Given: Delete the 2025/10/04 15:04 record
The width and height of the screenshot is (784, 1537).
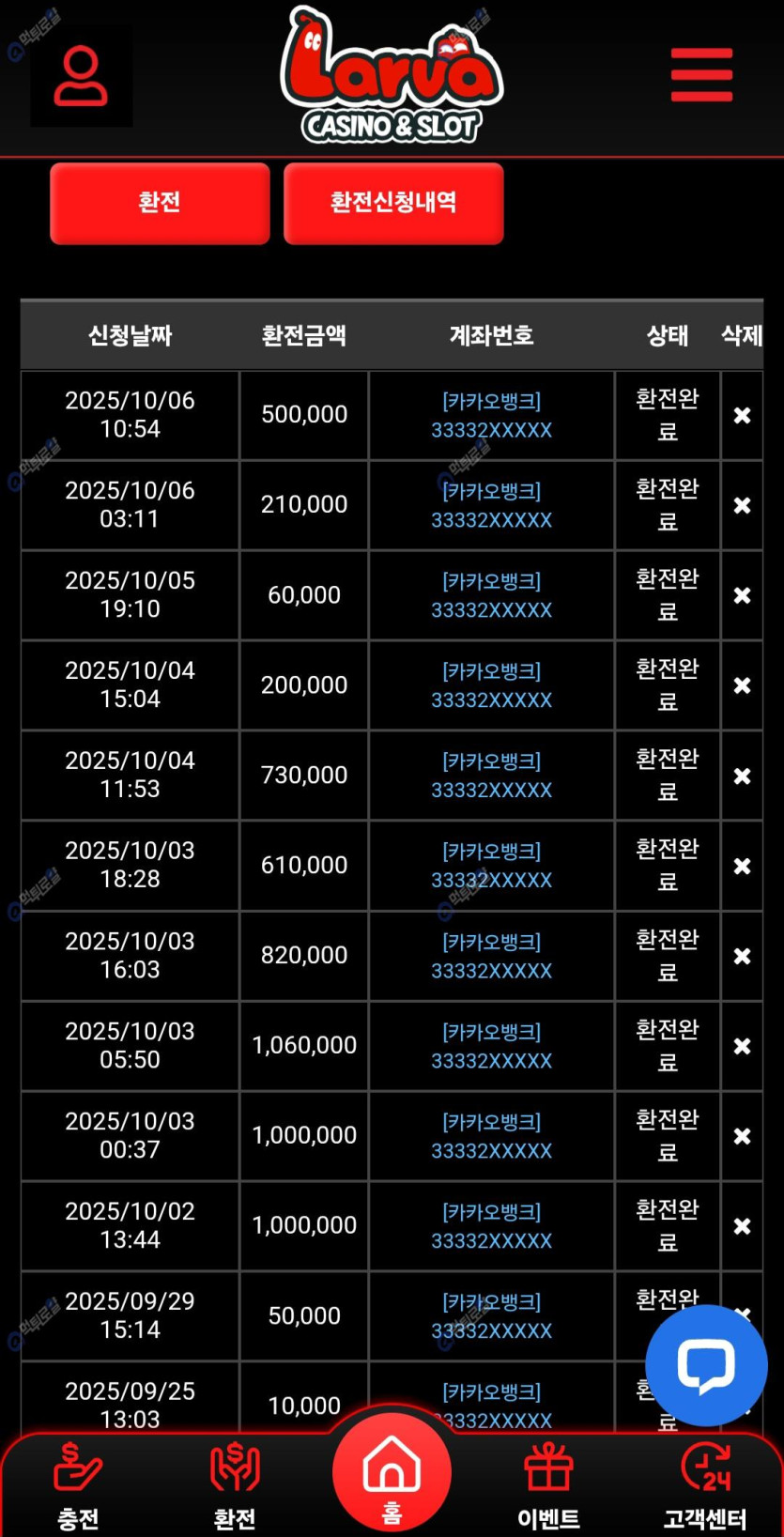Looking at the screenshot, I should point(742,685).
